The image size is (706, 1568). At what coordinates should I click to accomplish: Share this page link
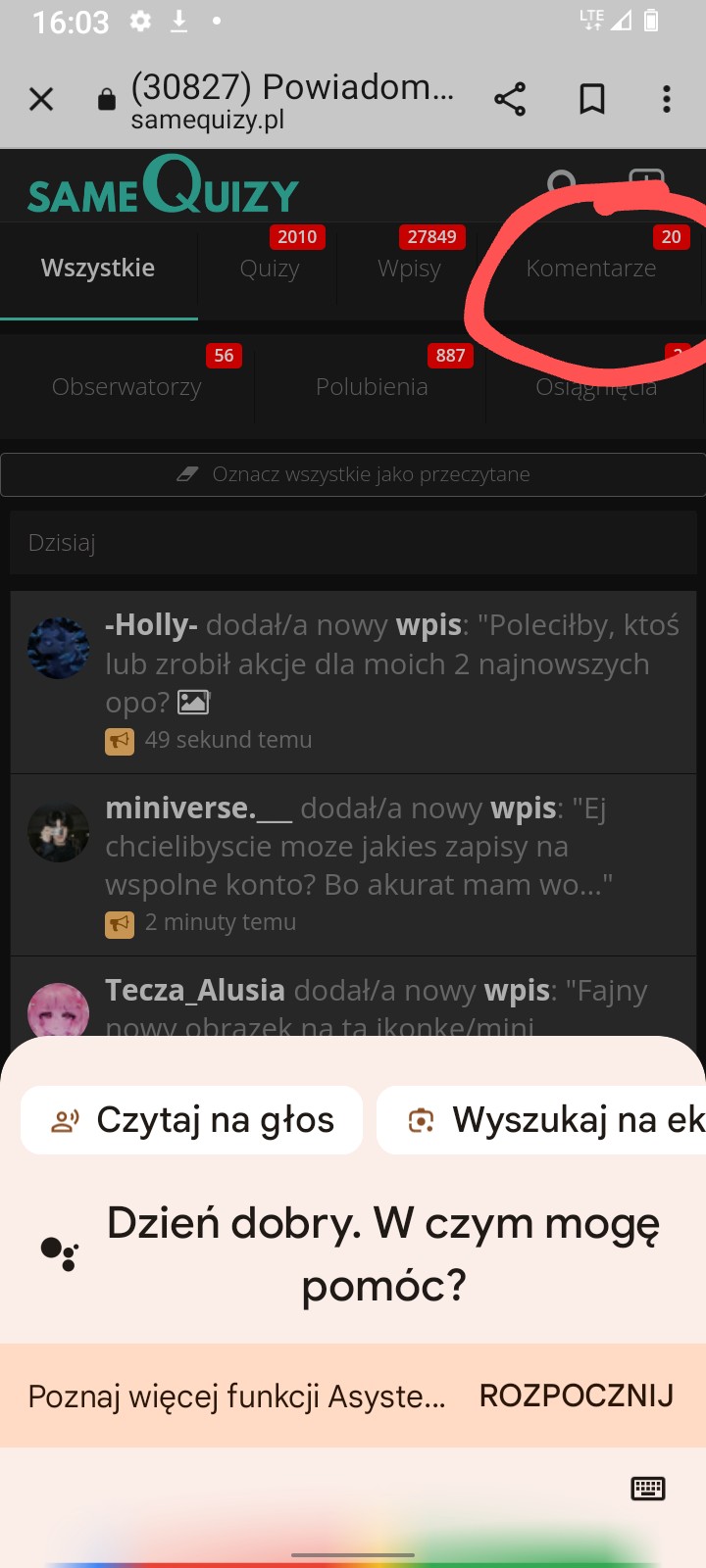(x=510, y=99)
